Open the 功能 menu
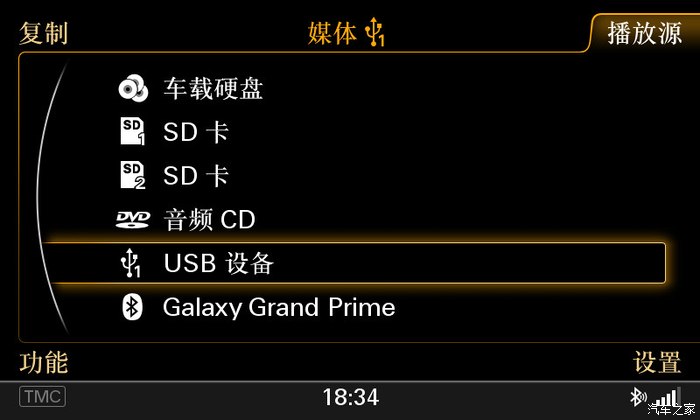This screenshot has height=420, width=700. [x=44, y=362]
